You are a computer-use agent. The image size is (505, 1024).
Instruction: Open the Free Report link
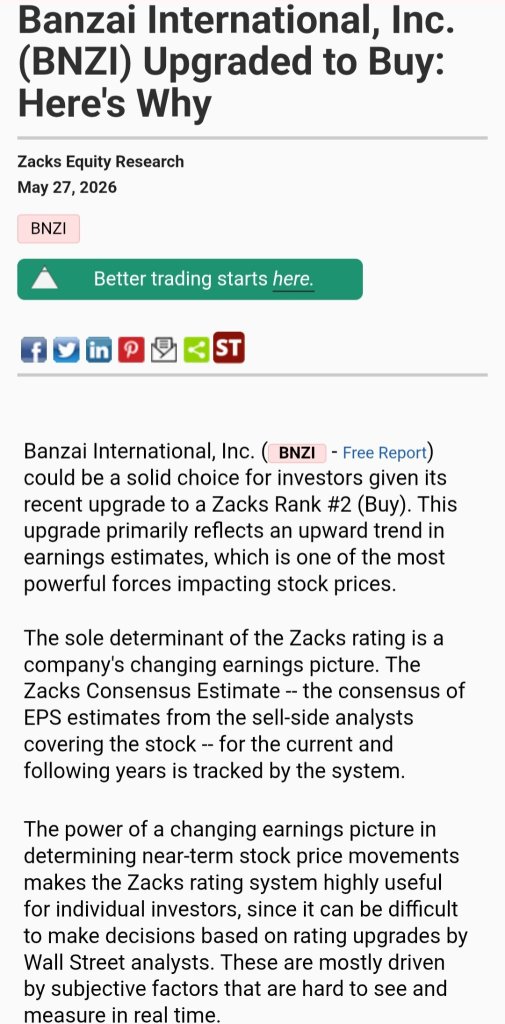(x=385, y=453)
